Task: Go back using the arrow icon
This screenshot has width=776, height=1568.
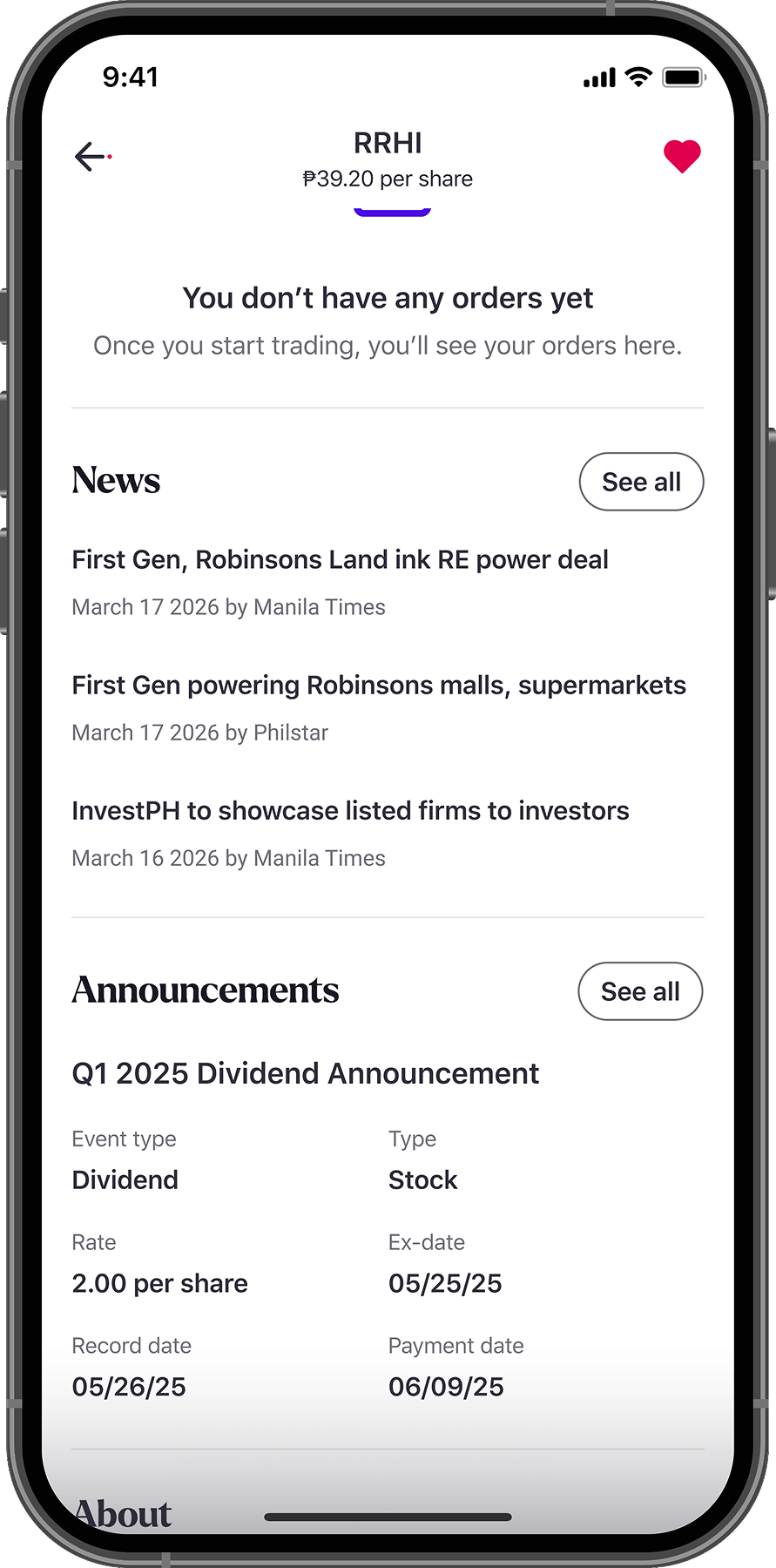Action: tap(91, 157)
